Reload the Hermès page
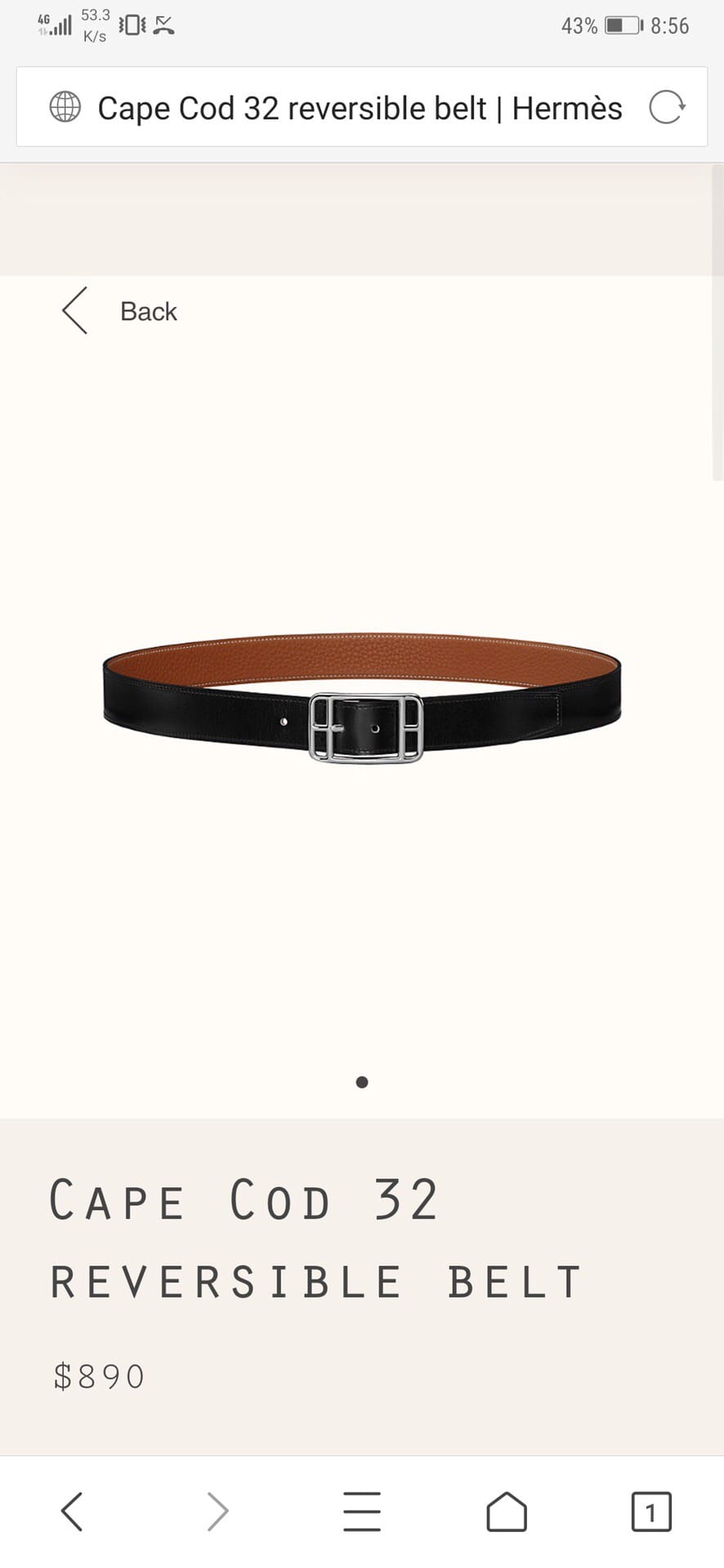 click(x=666, y=108)
